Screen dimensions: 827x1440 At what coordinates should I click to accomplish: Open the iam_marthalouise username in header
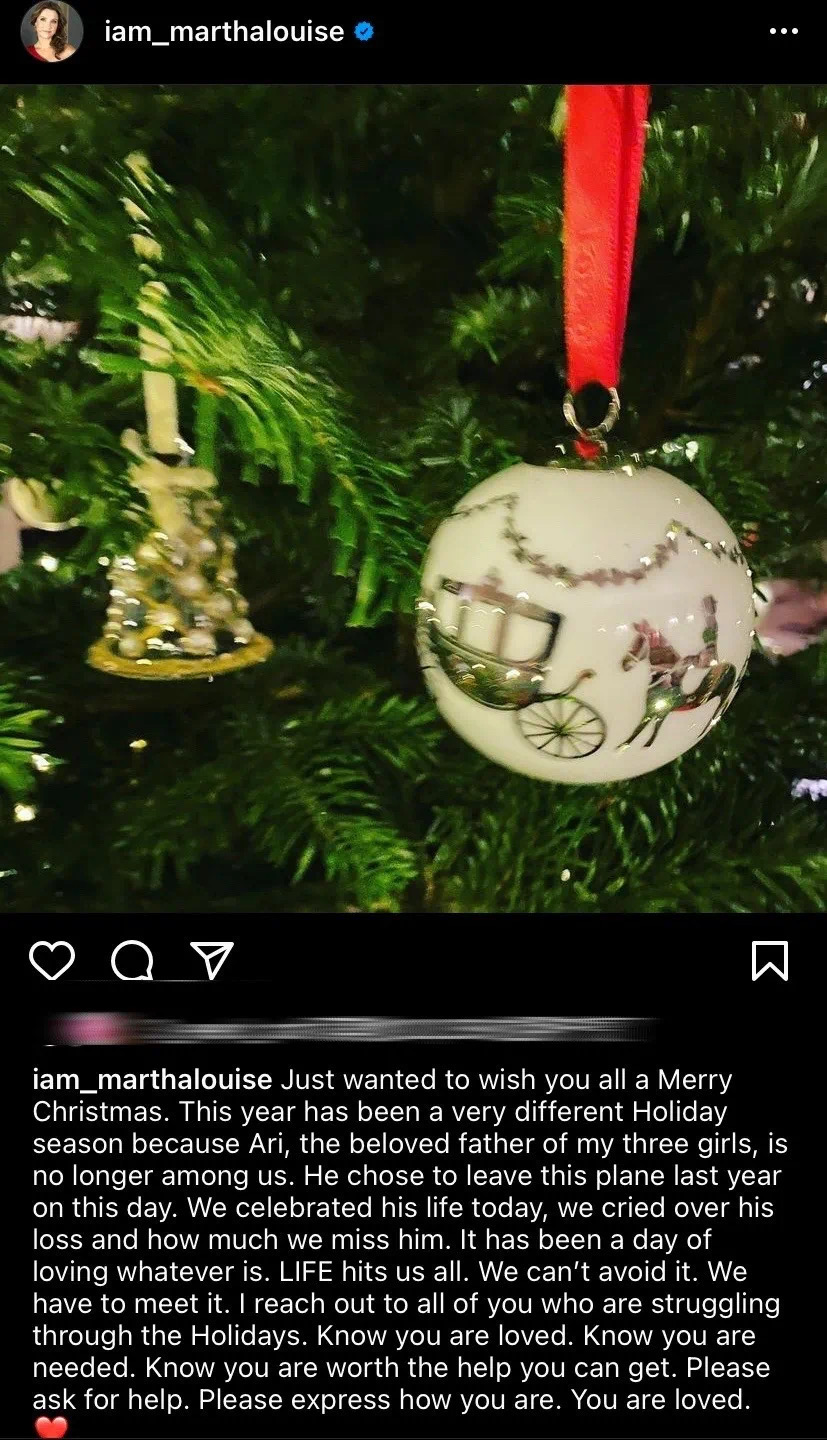coord(223,32)
